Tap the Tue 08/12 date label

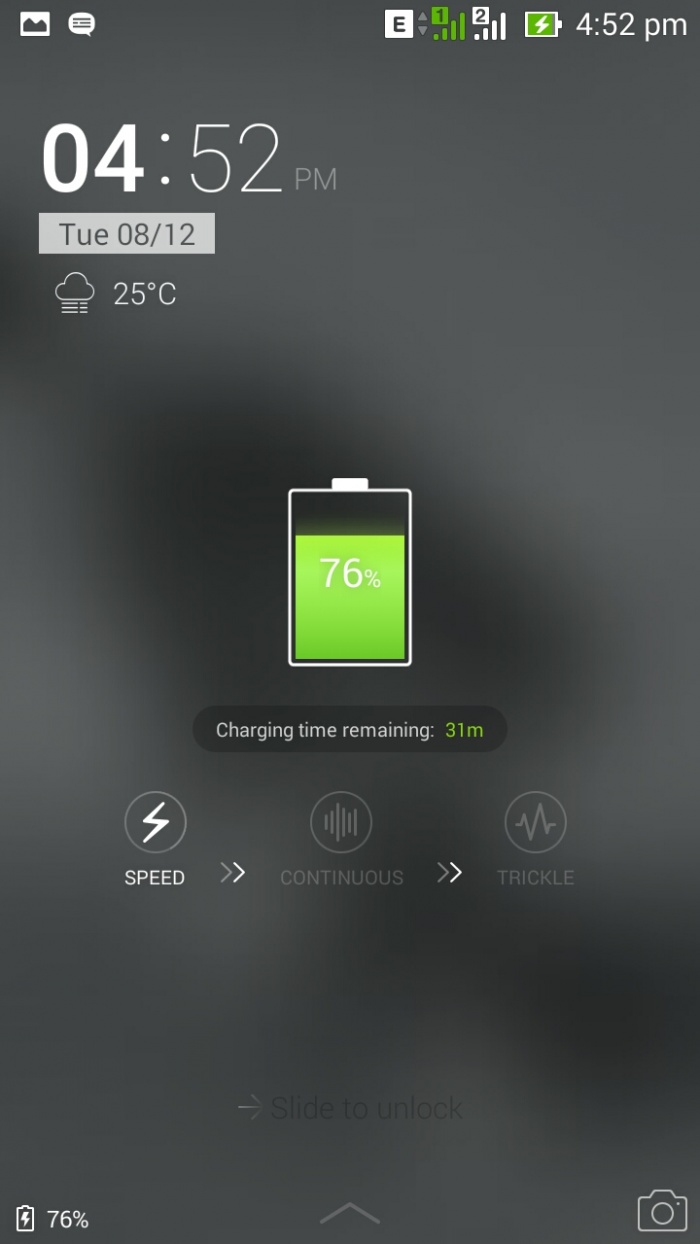click(127, 234)
